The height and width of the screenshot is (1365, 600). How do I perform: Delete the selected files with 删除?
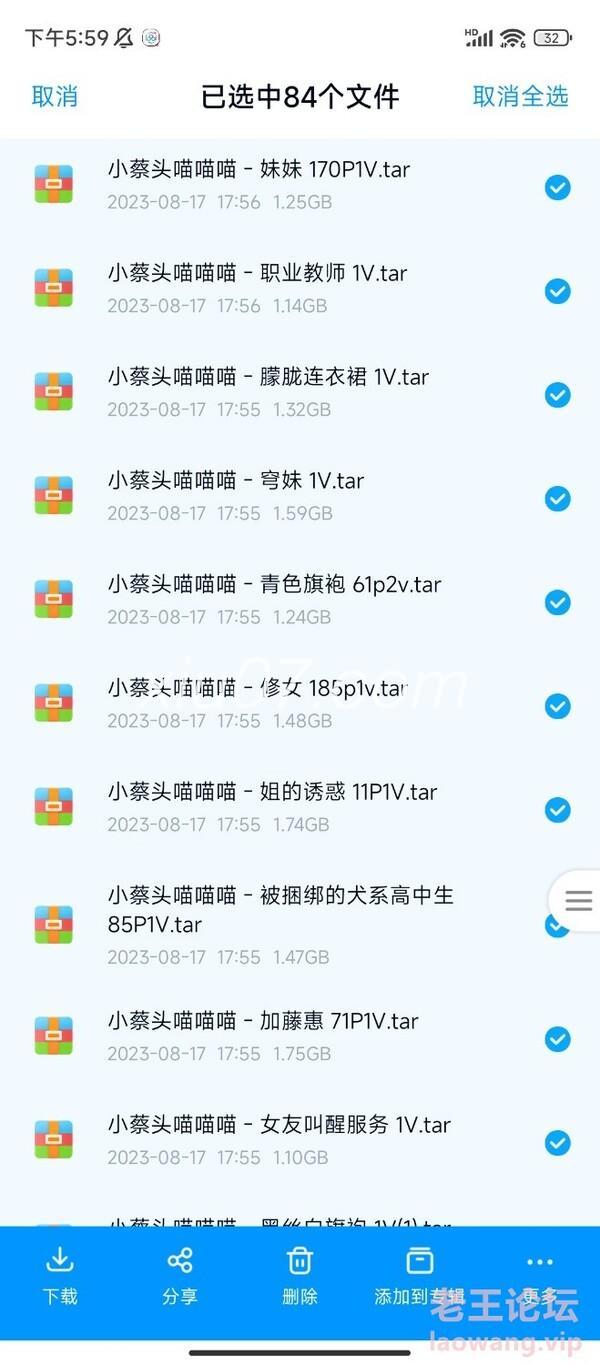click(300, 1277)
